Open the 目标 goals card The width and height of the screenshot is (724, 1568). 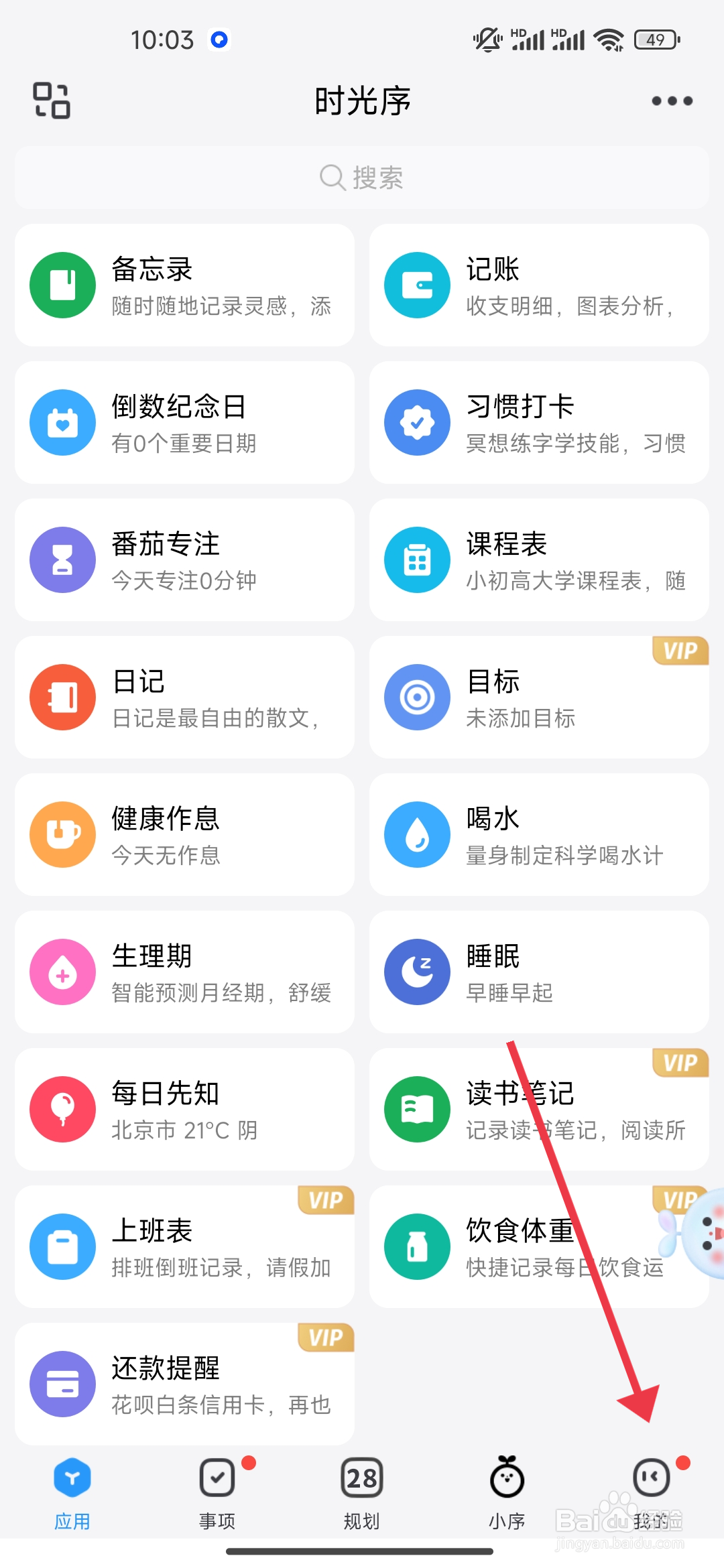coord(539,698)
